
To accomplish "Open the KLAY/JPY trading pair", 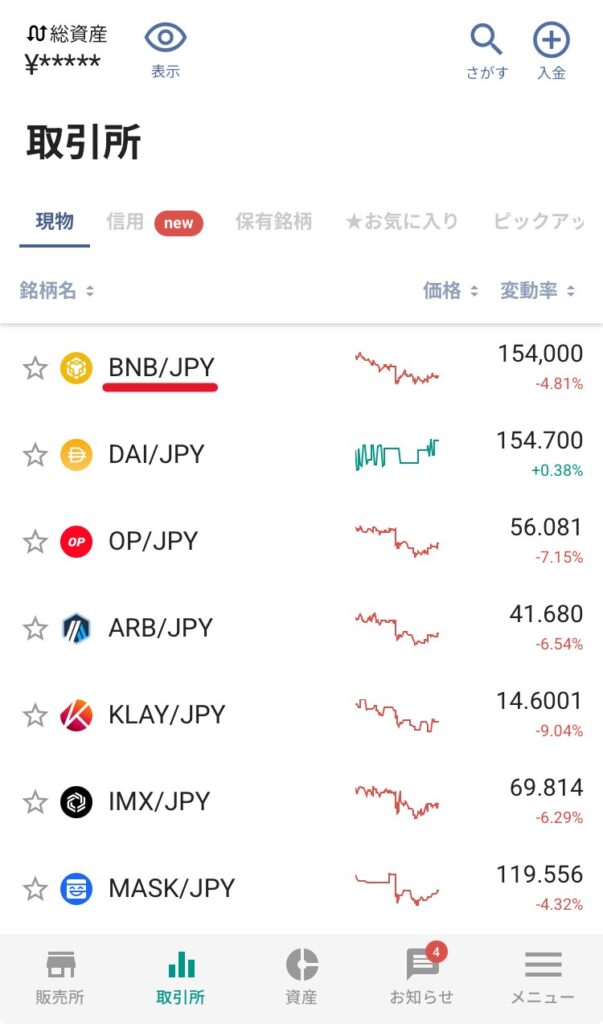I will tap(166, 714).
